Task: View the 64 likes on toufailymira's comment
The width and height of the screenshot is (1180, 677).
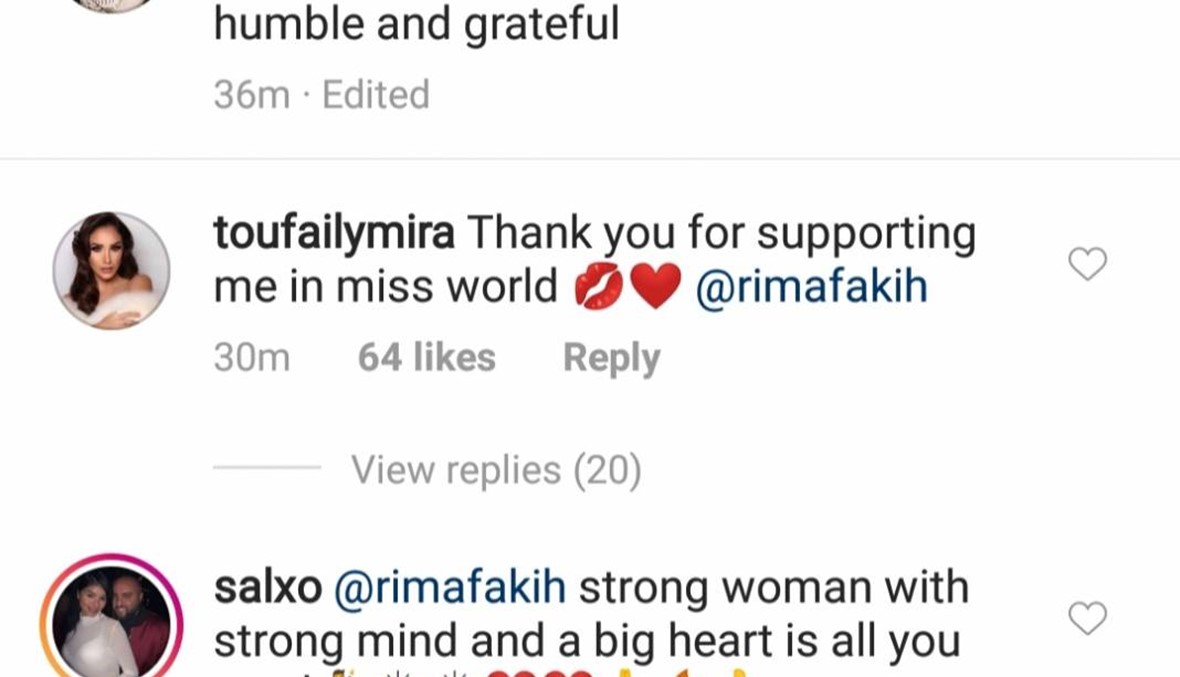Action: pyautogui.click(x=427, y=358)
